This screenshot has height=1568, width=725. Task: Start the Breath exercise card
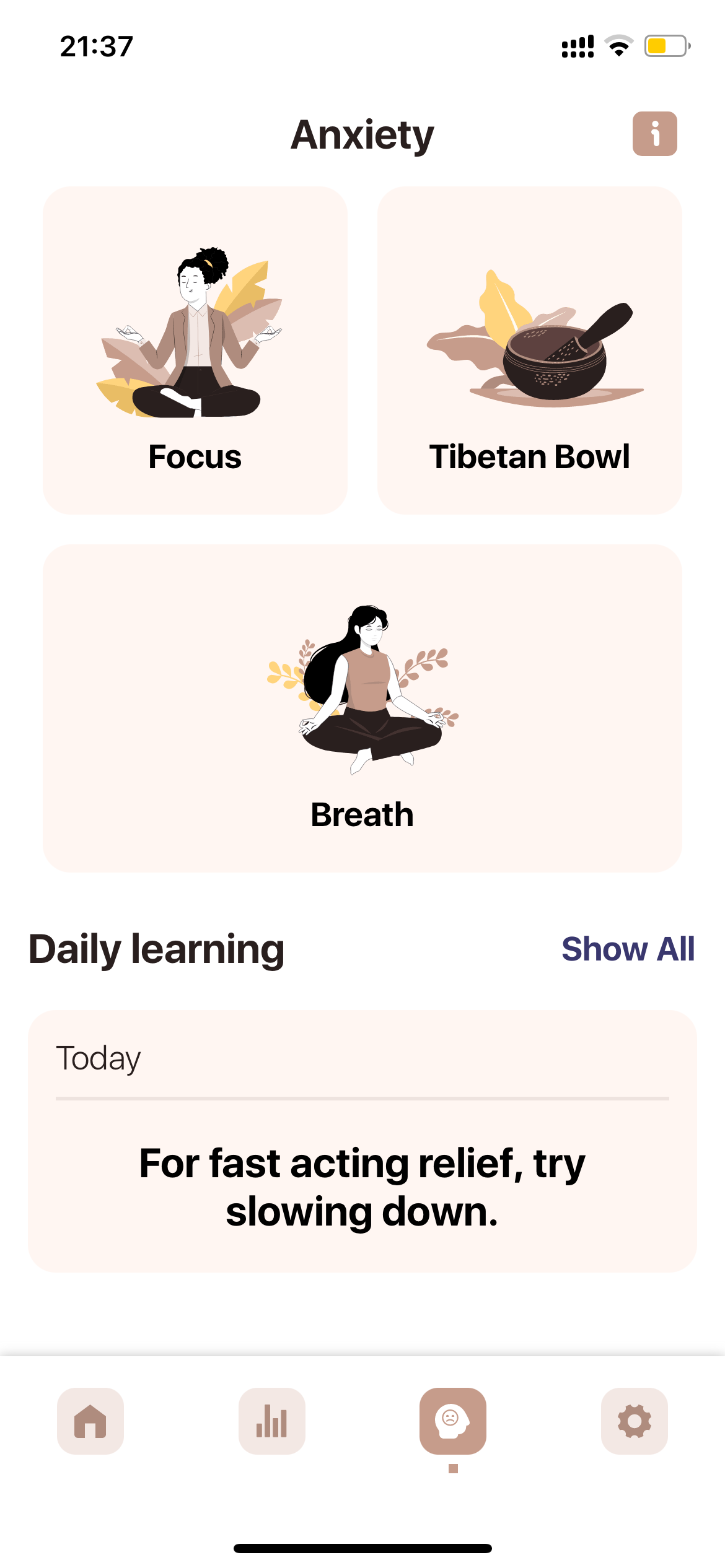[362, 708]
